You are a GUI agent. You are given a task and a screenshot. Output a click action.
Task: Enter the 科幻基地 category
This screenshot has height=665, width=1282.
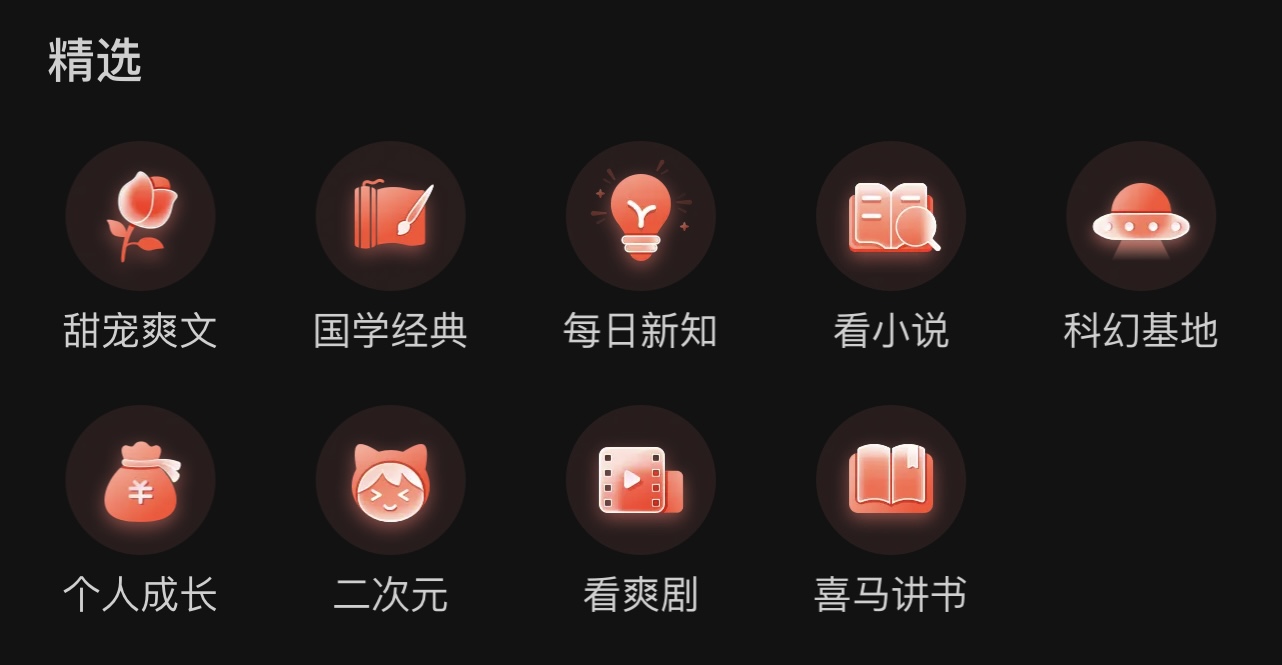tap(1140, 217)
